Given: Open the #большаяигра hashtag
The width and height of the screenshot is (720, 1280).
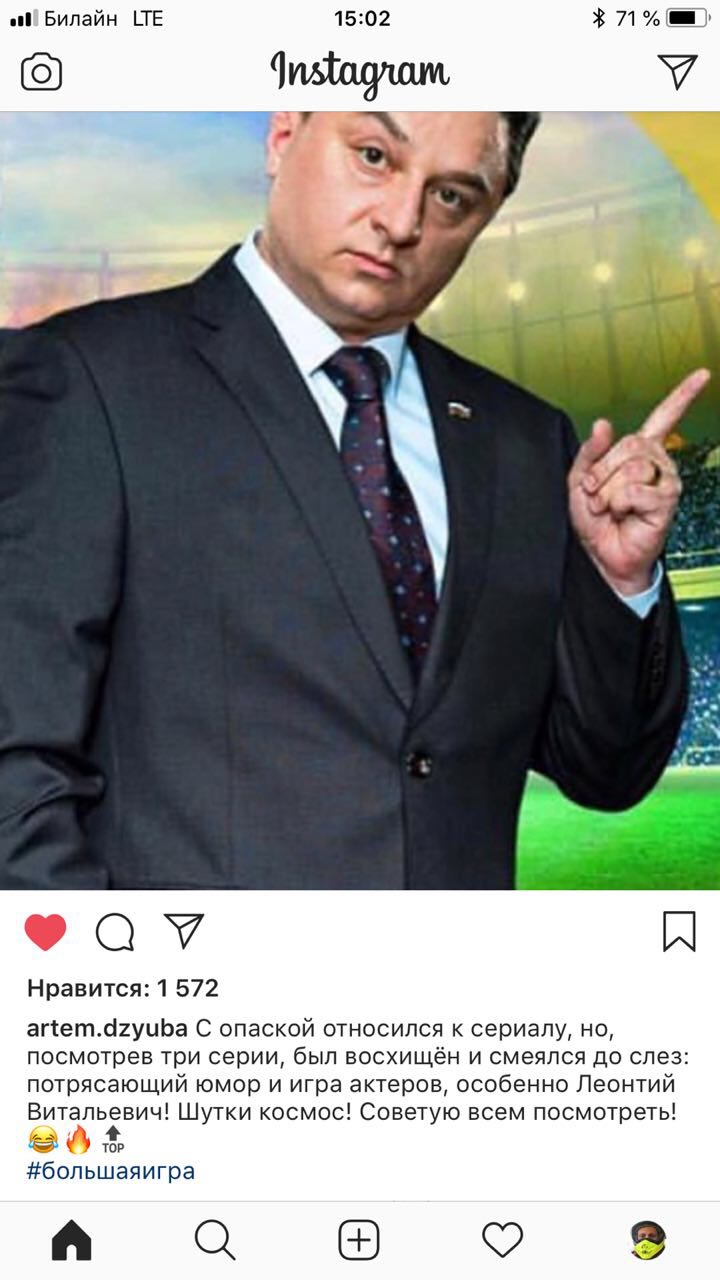Looking at the screenshot, I should tap(111, 1171).
